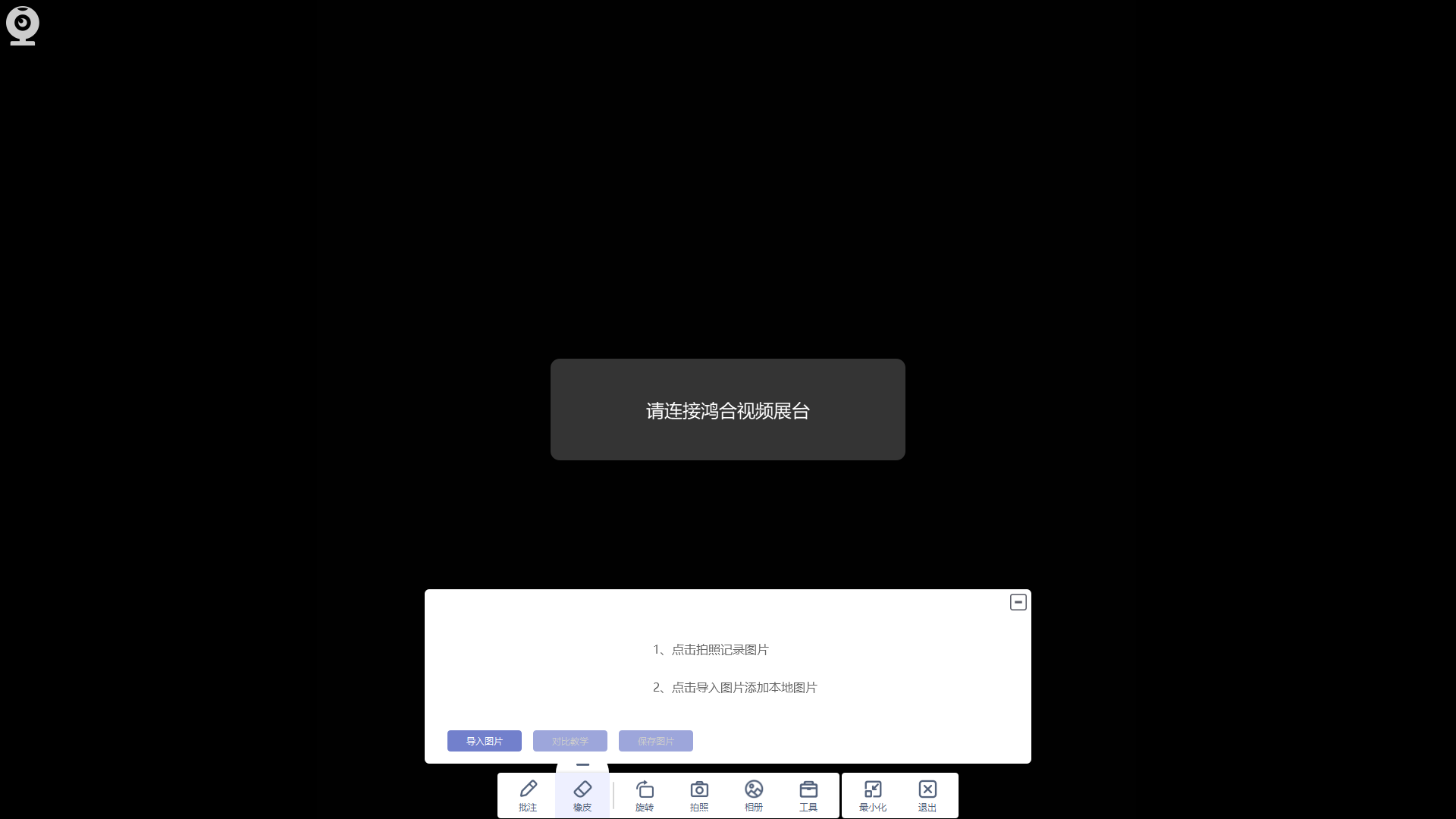Take a photo with 拍照
This screenshot has width=1456, height=819.
tap(699, 795)
